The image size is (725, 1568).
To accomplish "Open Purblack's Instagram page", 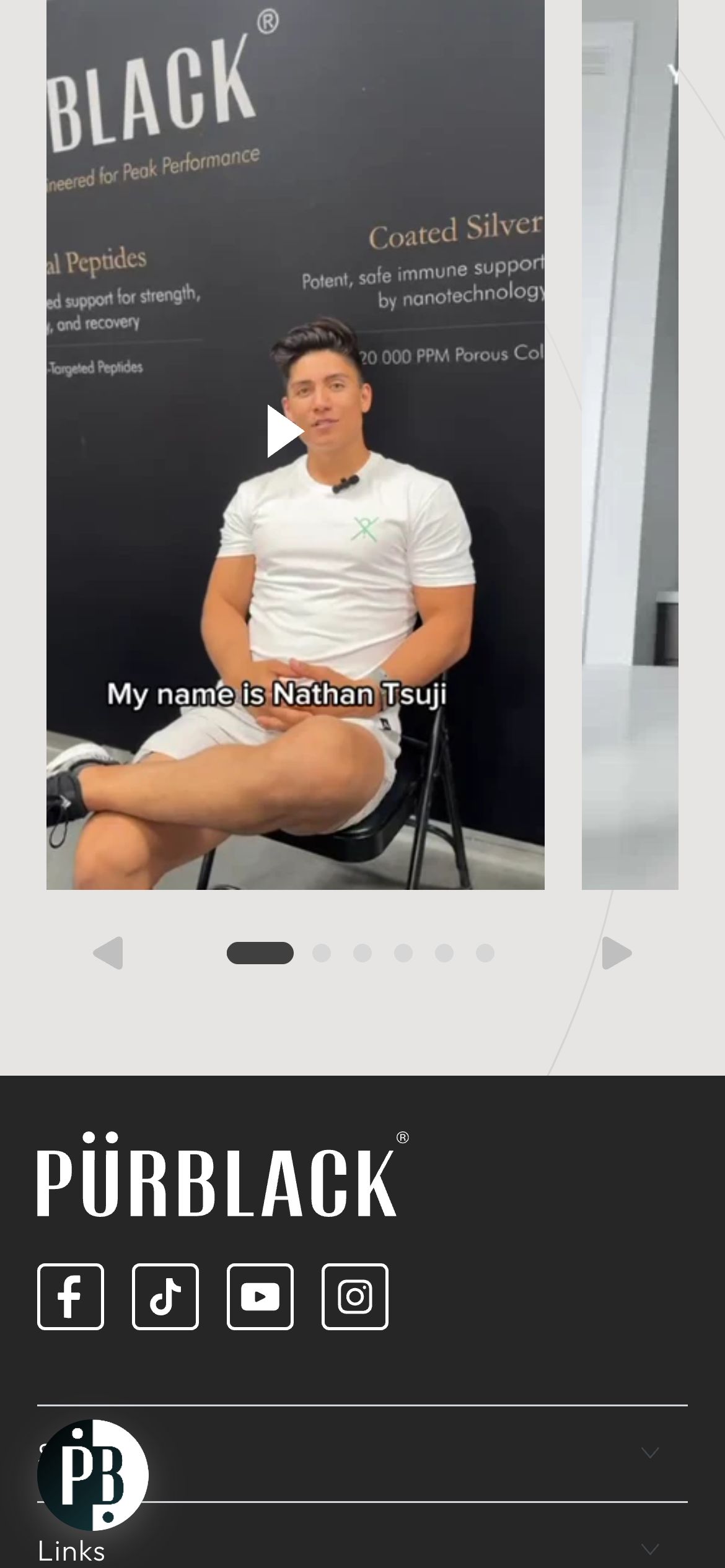I will pyautogui.click(x=355, y=1297).
